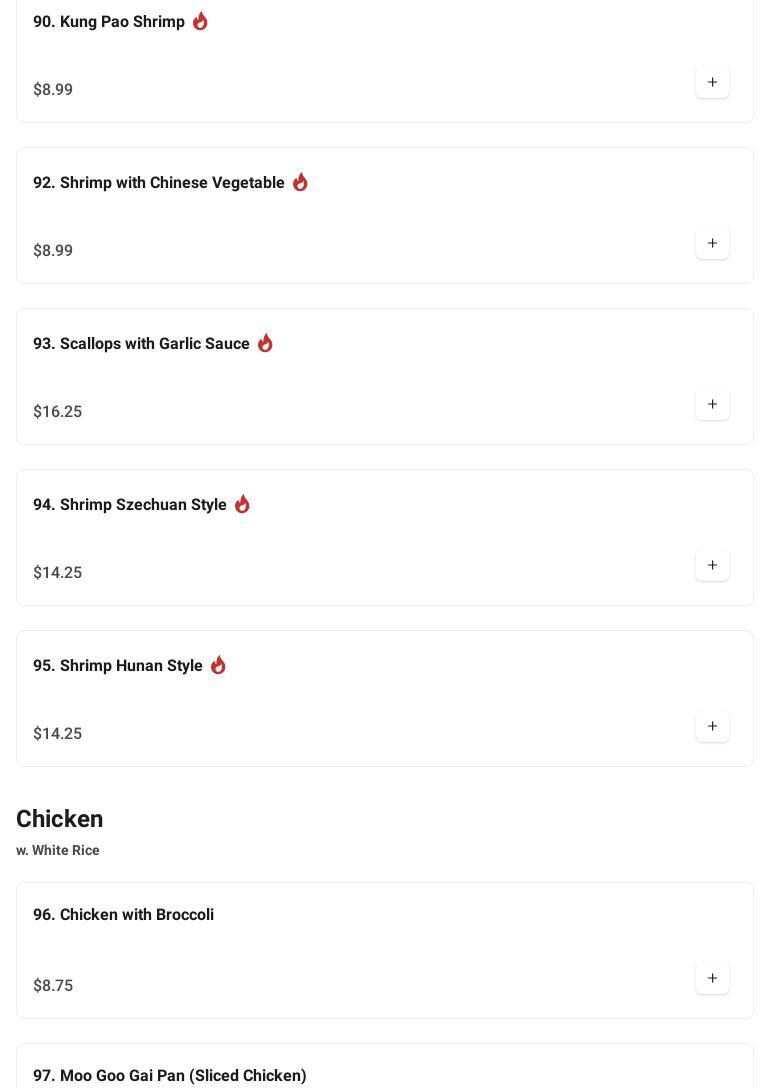This screenshot has height=1088, width=770.
Task: Add Shrimp Hunan Style to the order
Action: pyautogui.click(x=712, y=726)
